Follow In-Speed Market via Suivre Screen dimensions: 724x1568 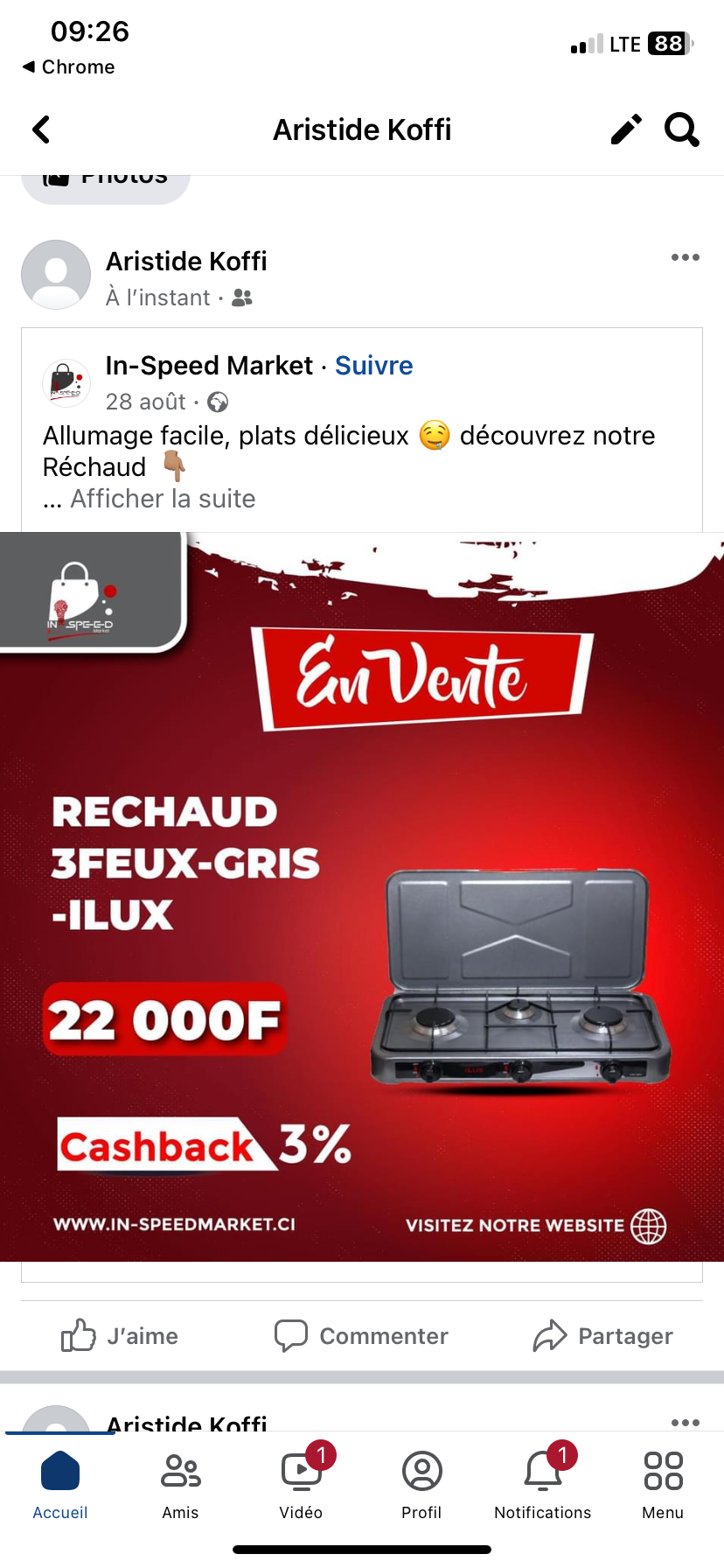pos(373,366)
